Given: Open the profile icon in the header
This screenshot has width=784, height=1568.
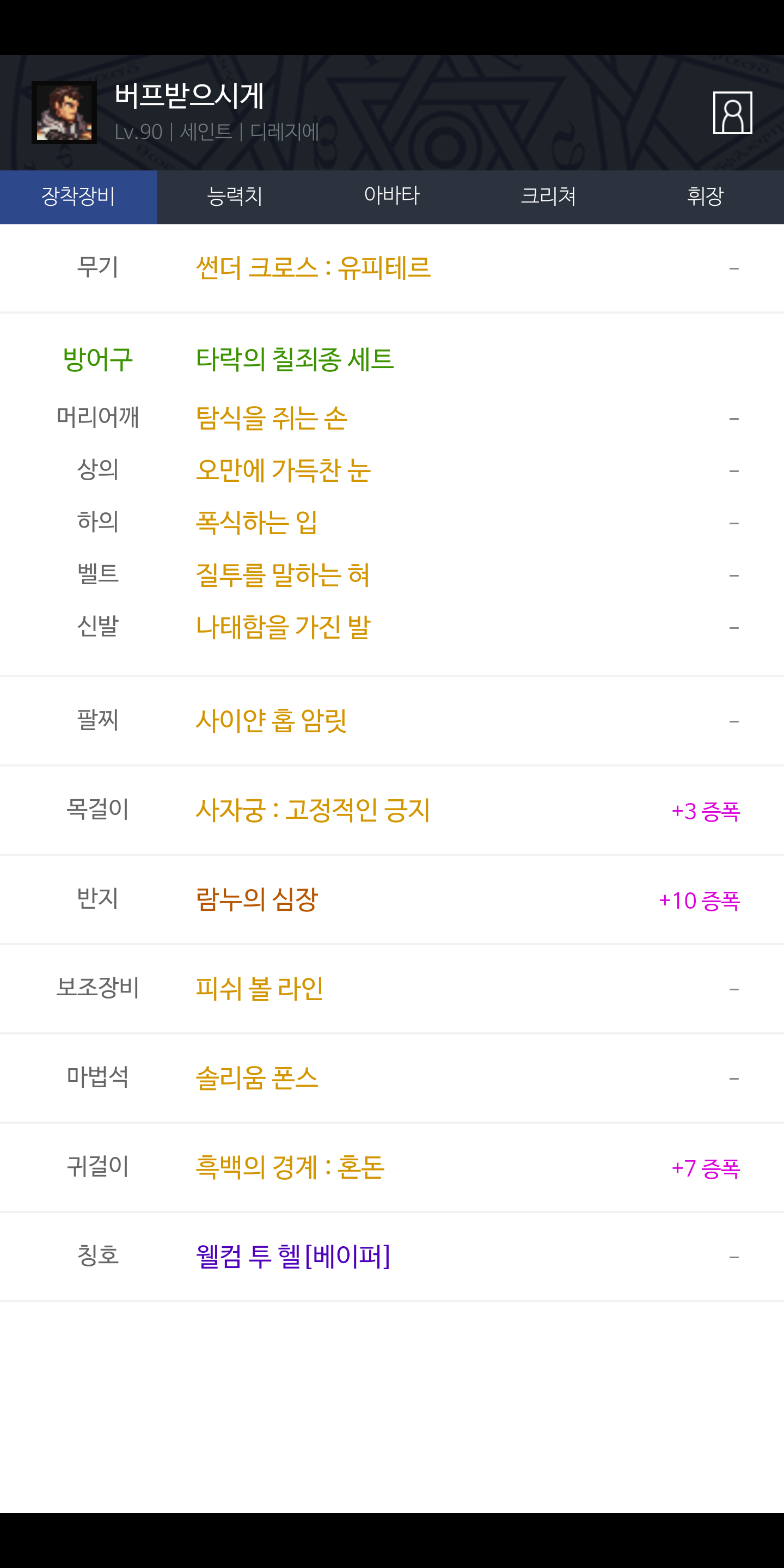Looking at the screenshot, I should (x=732, y=113).
